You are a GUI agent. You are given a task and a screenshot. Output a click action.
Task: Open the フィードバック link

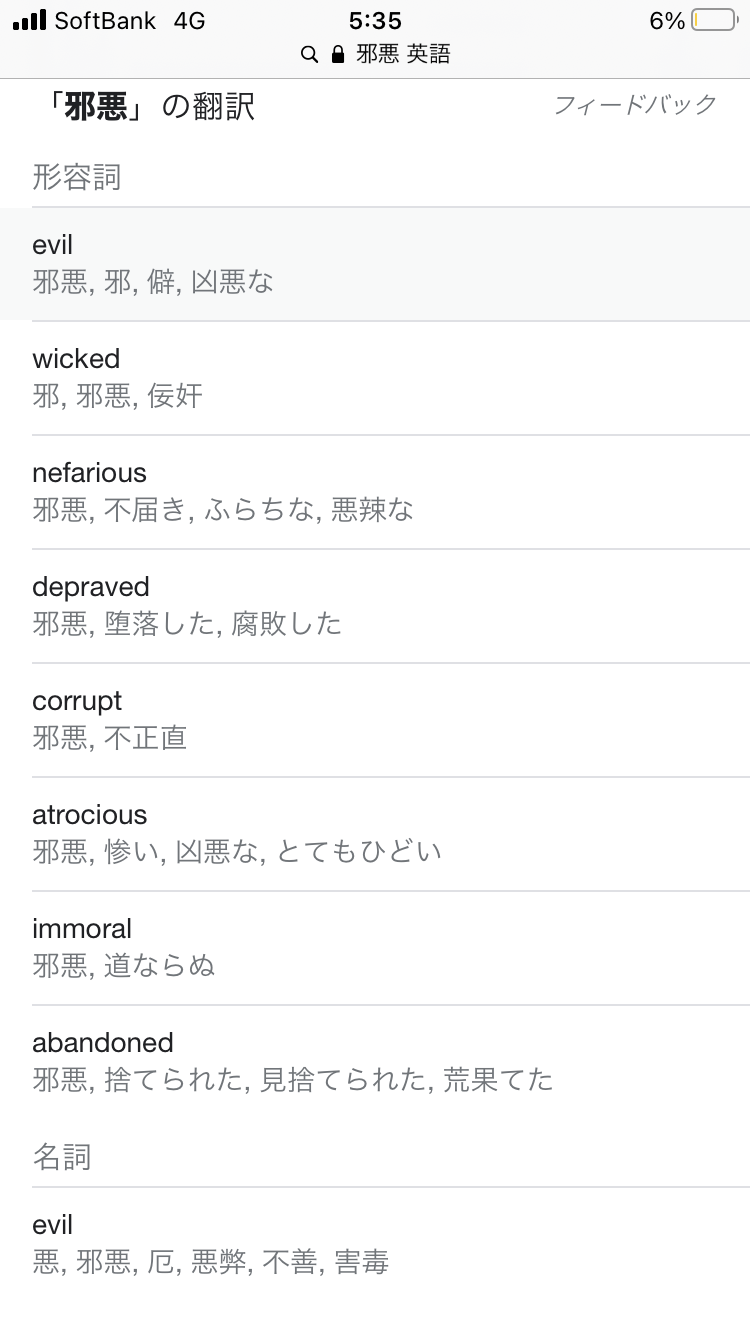(x=635, y=105)
